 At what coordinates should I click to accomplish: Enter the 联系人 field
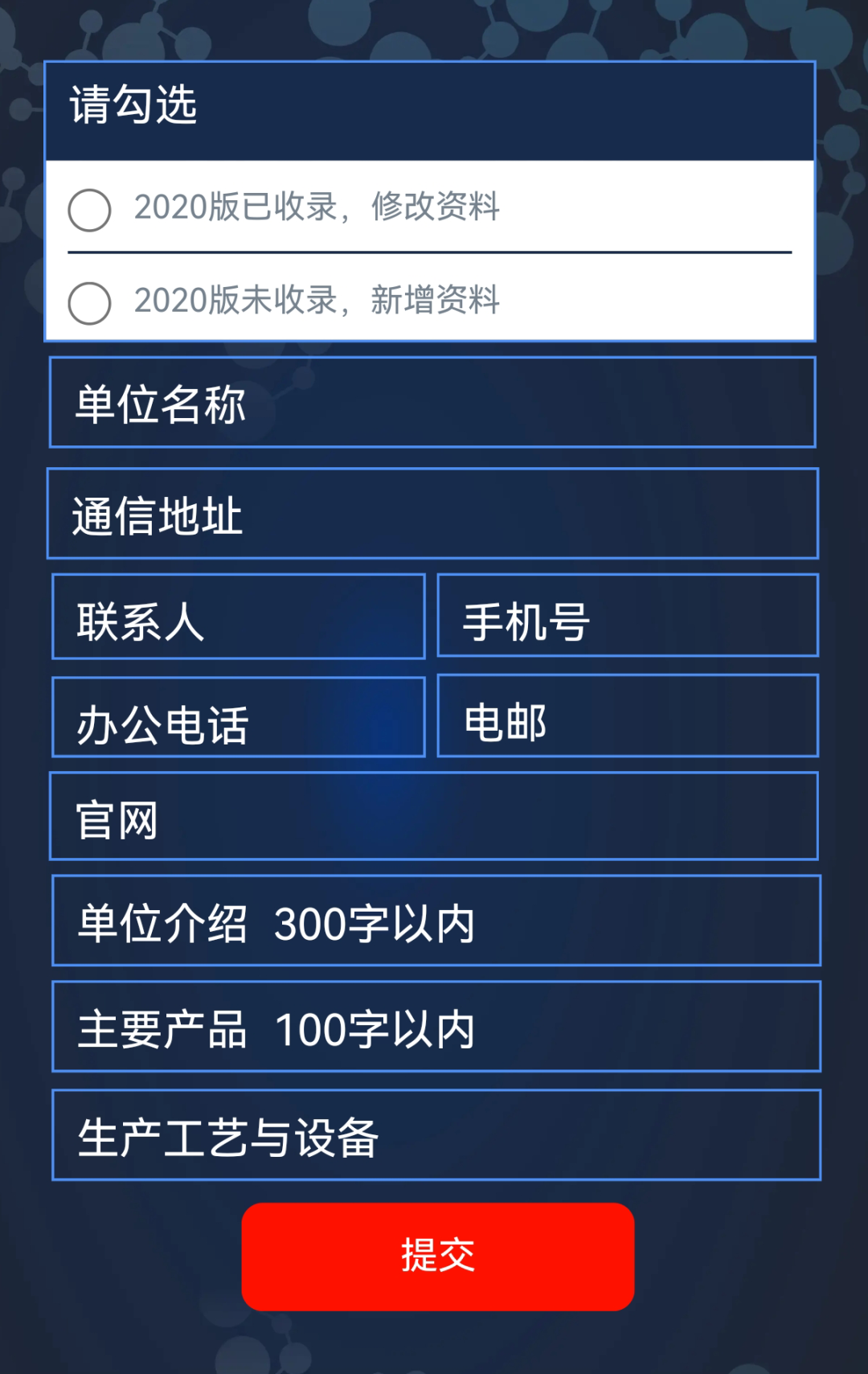(x=238, y=617)
